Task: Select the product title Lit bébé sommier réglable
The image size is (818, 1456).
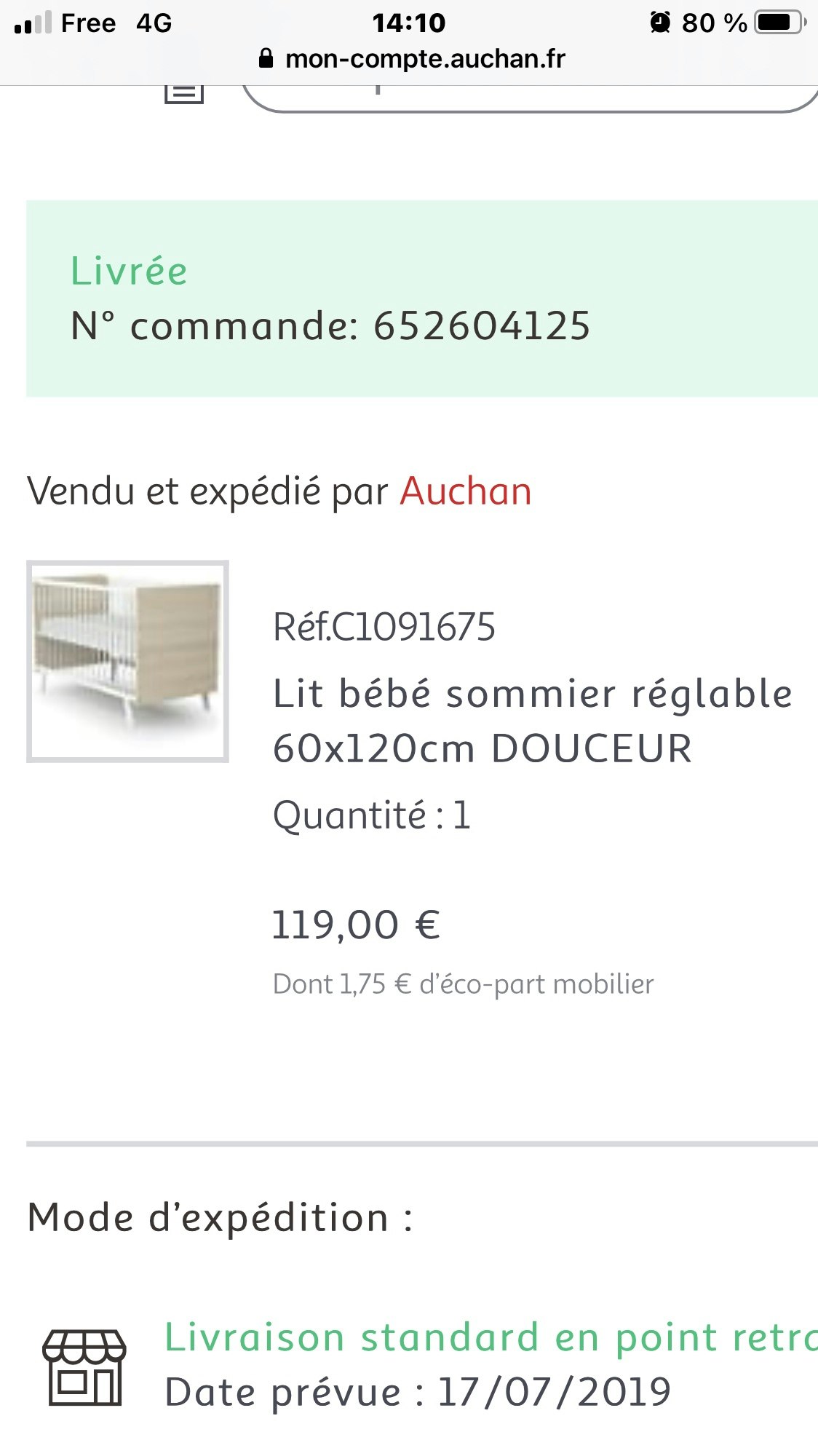Action: [x=531, y=695]
